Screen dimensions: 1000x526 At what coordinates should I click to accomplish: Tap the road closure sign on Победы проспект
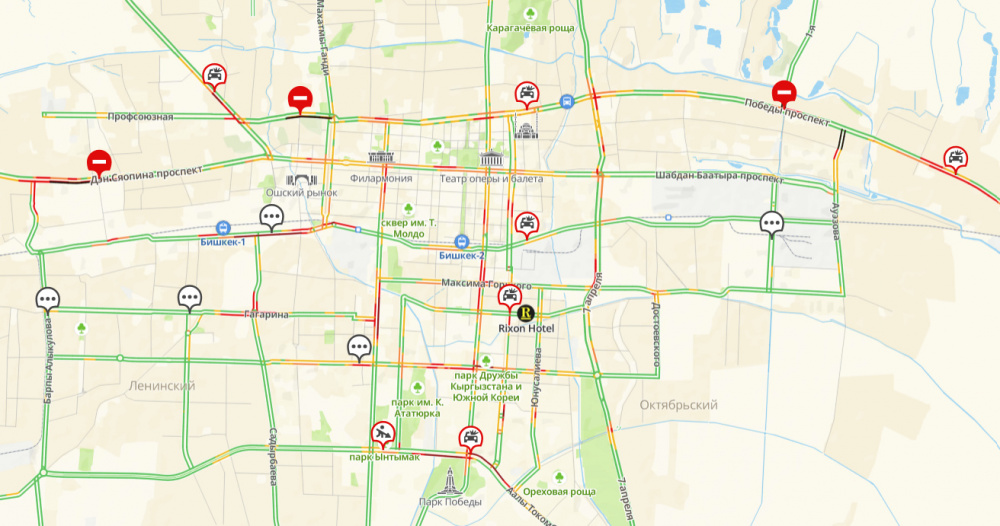click(x=785, y=93)
